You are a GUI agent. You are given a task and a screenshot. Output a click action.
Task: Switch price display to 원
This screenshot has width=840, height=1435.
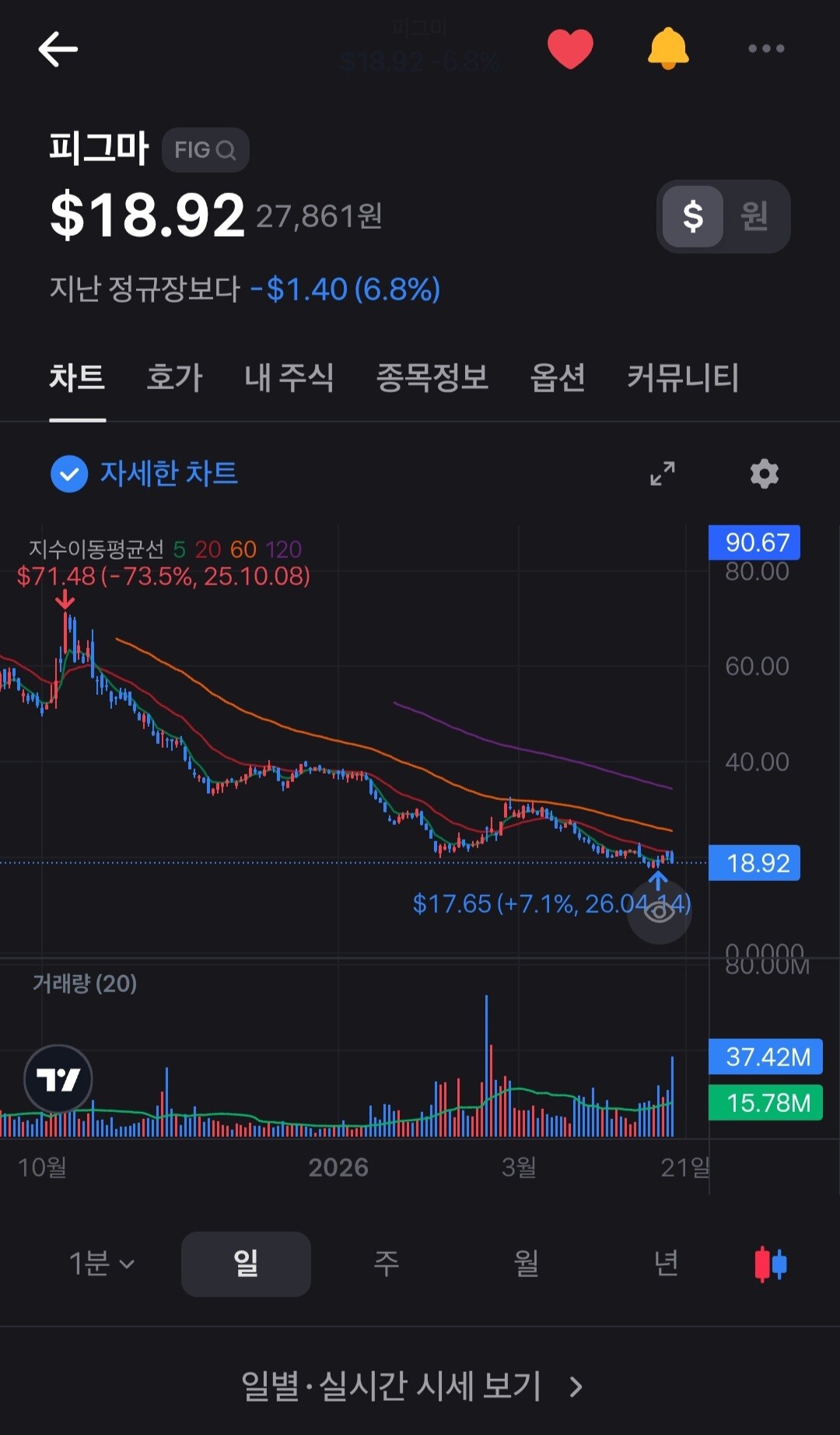[754, 216]
